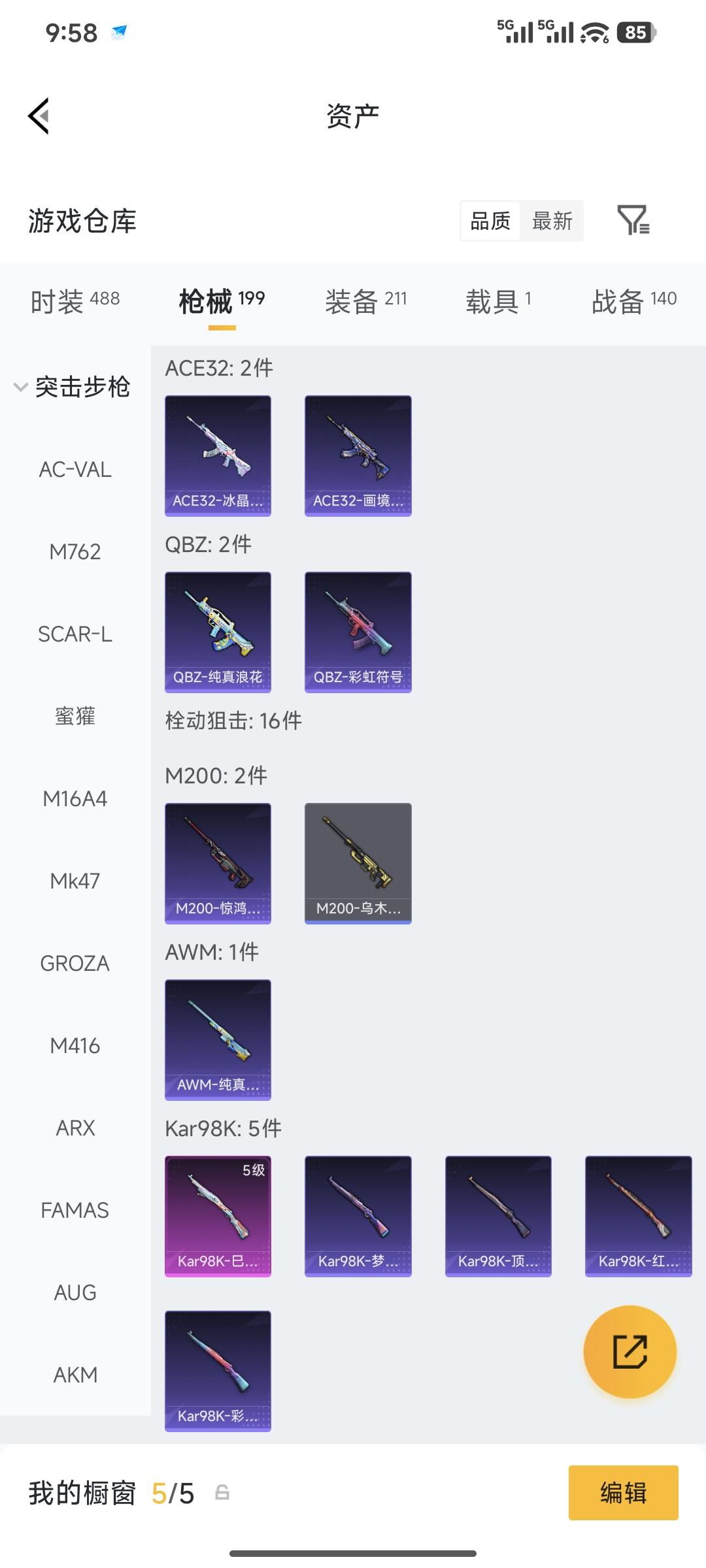This screenshot has height=1568, width=706.
Task: Sort the warehouse by 品质
Action: [x=490, y=221]
